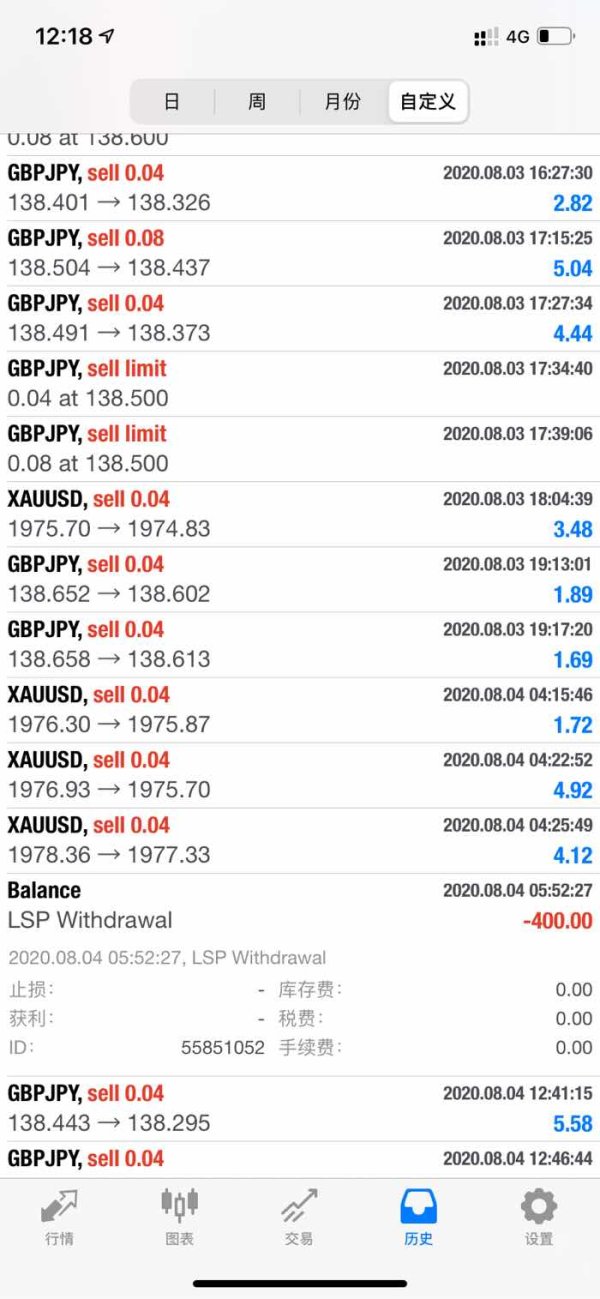Expand the XAUUSD trade with 4.92 profit

pyautogui.click(x=300, y=775)
